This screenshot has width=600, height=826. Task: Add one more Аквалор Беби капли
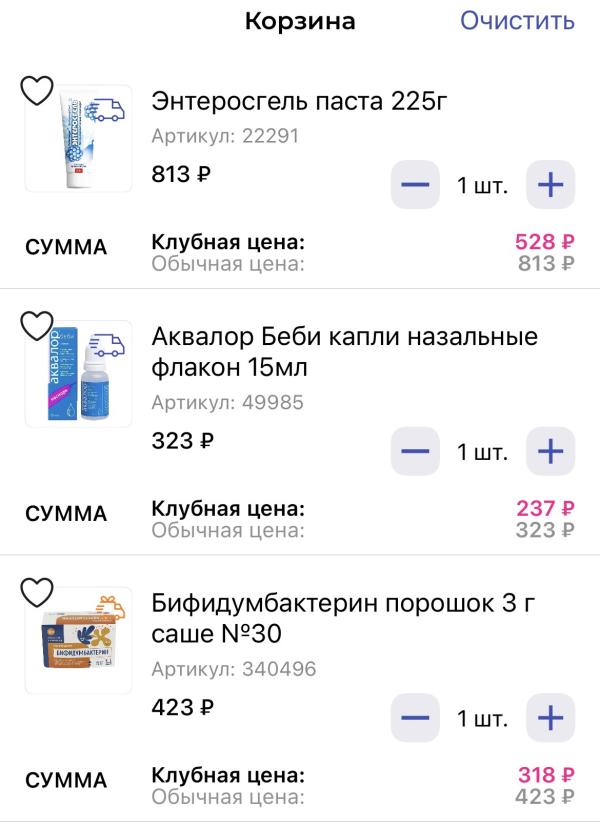(x=551, y=451)
